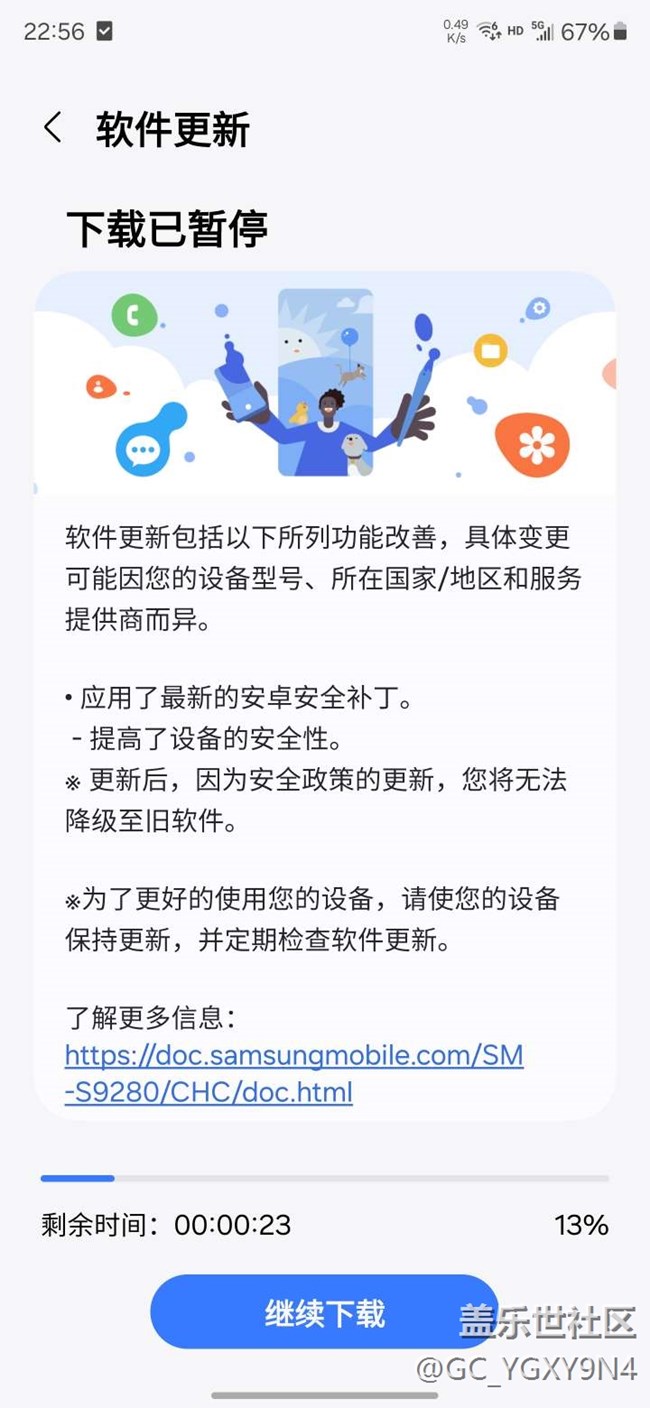Go back from the 软件更新 screen
Screen dimensions: 650x1408
(53, 129)
